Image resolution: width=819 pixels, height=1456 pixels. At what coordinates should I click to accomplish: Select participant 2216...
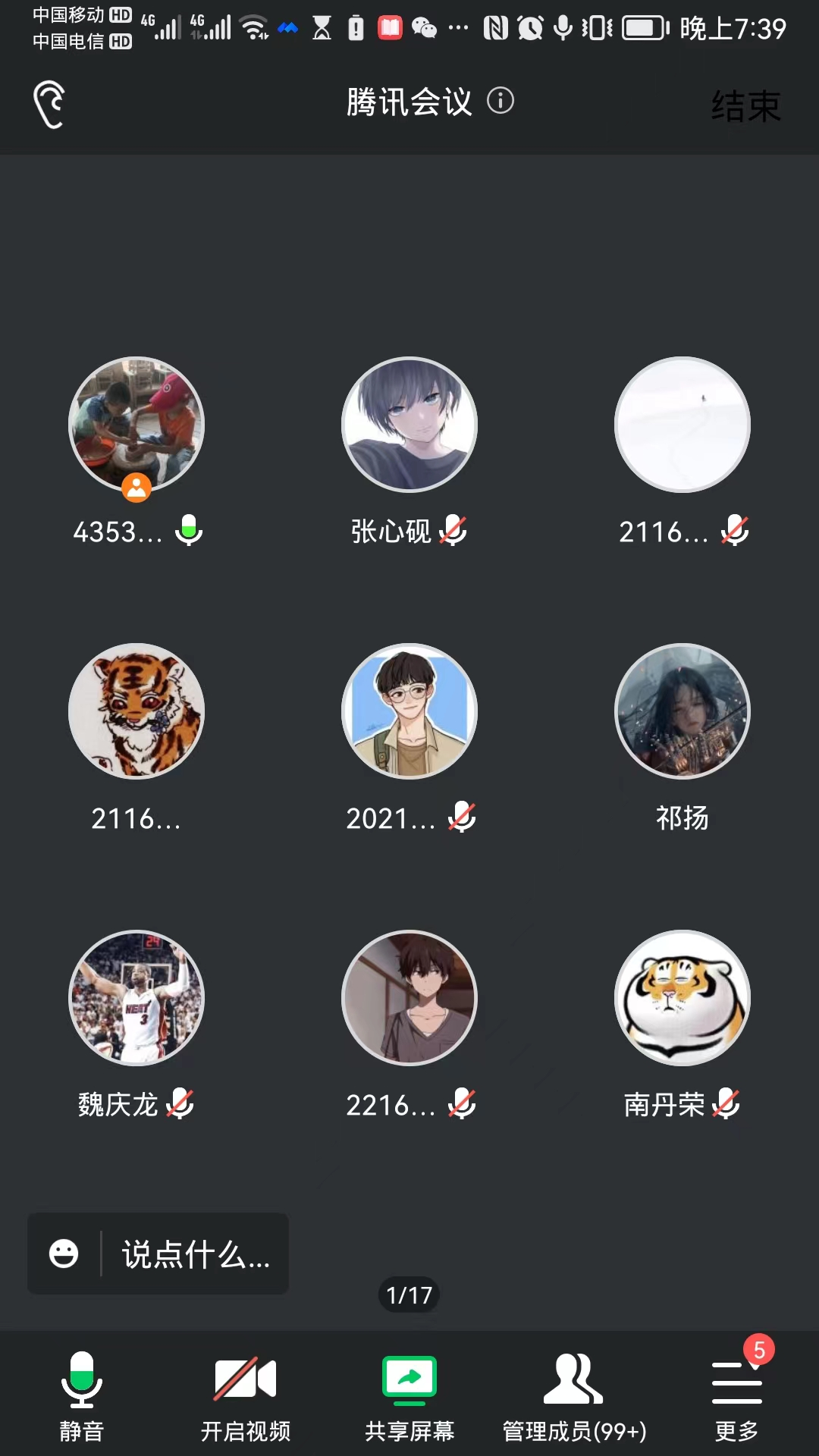(x=409, y=998)
